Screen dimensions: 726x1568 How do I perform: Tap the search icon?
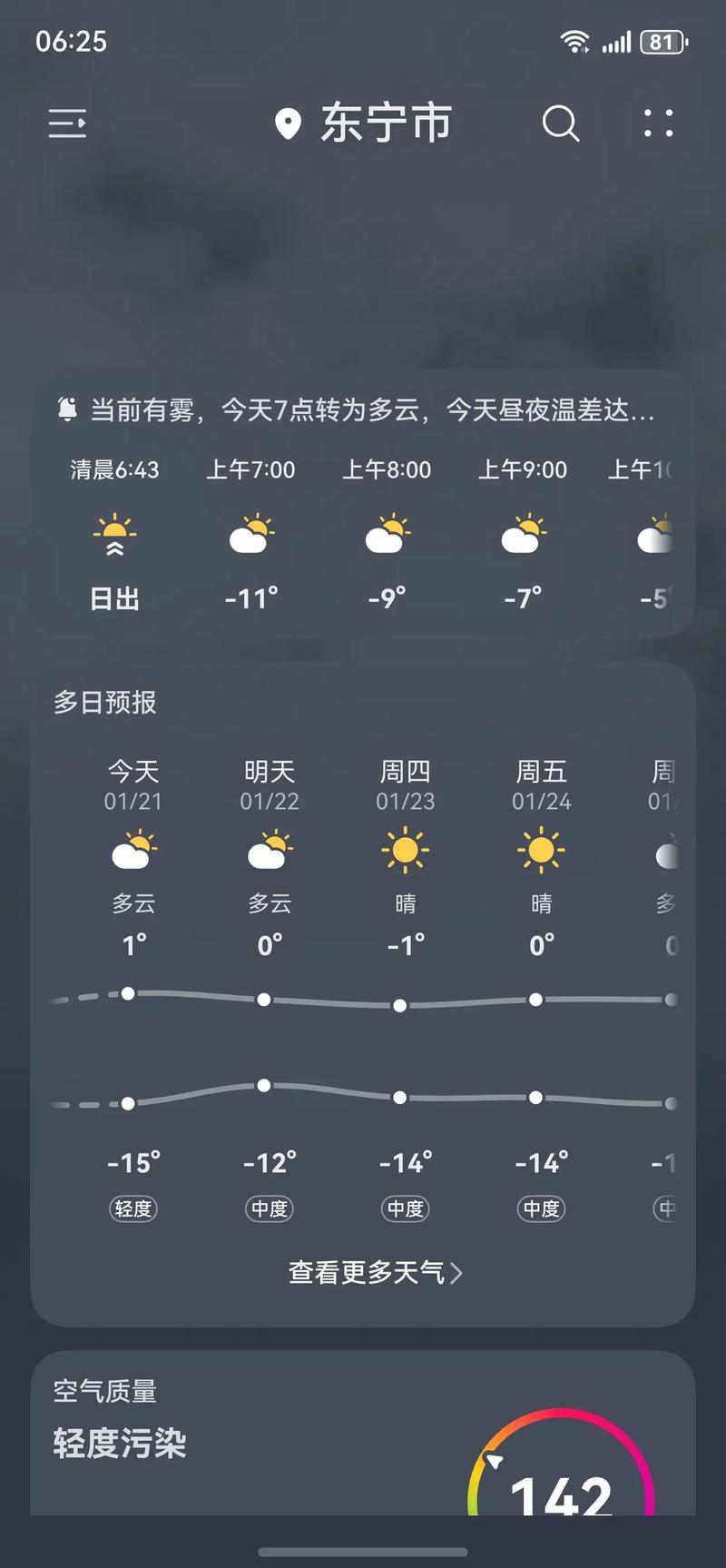coord(560,124)
